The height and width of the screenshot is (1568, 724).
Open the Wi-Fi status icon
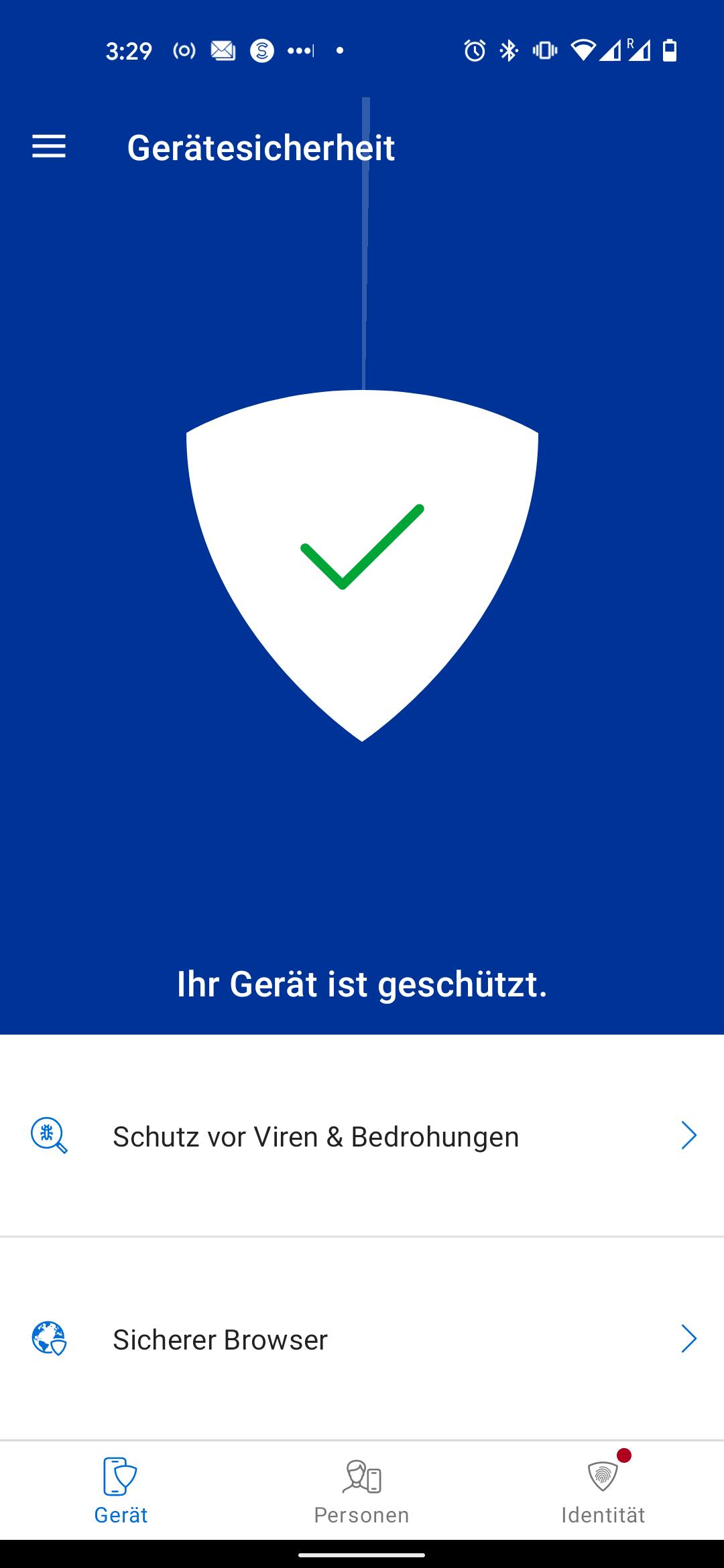click(x=583, y=49)
